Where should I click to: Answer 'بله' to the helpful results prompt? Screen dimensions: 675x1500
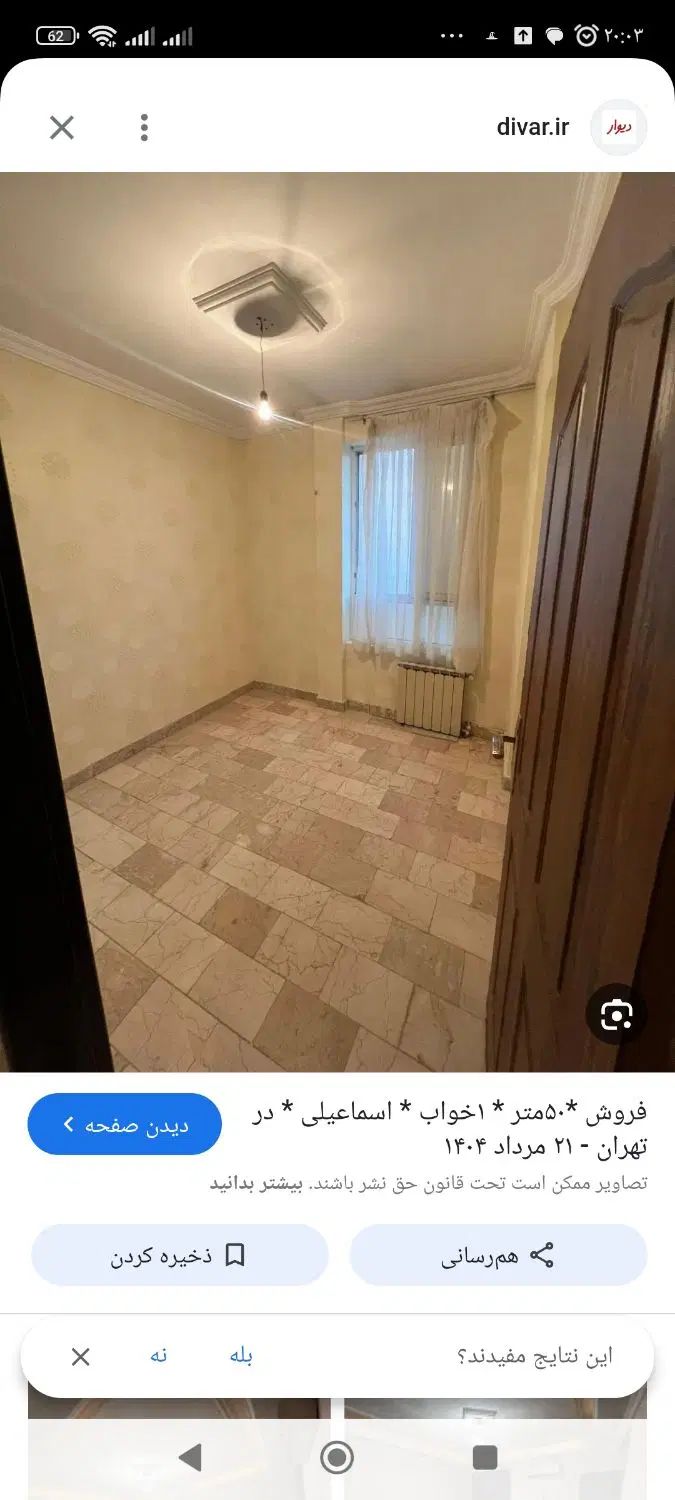click(x=241, y=1356)
